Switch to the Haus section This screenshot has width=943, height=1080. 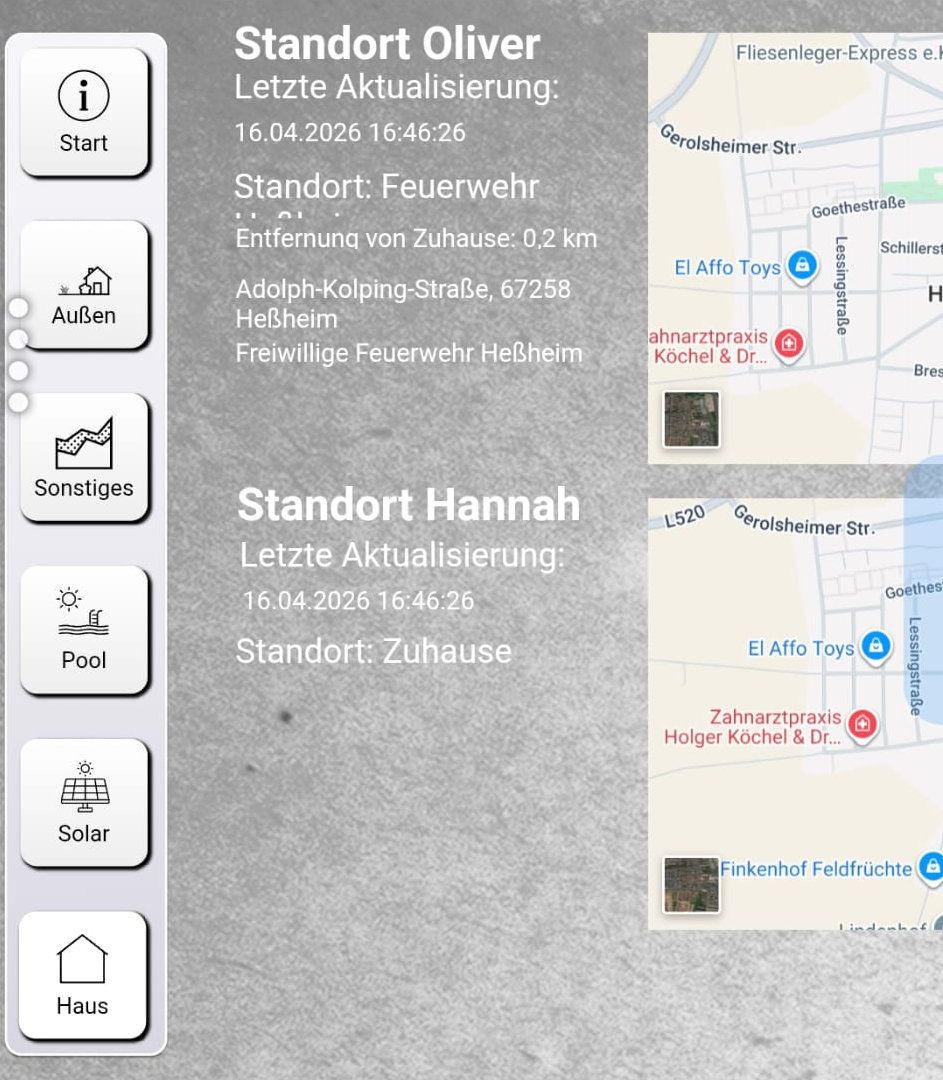point(83,975)
